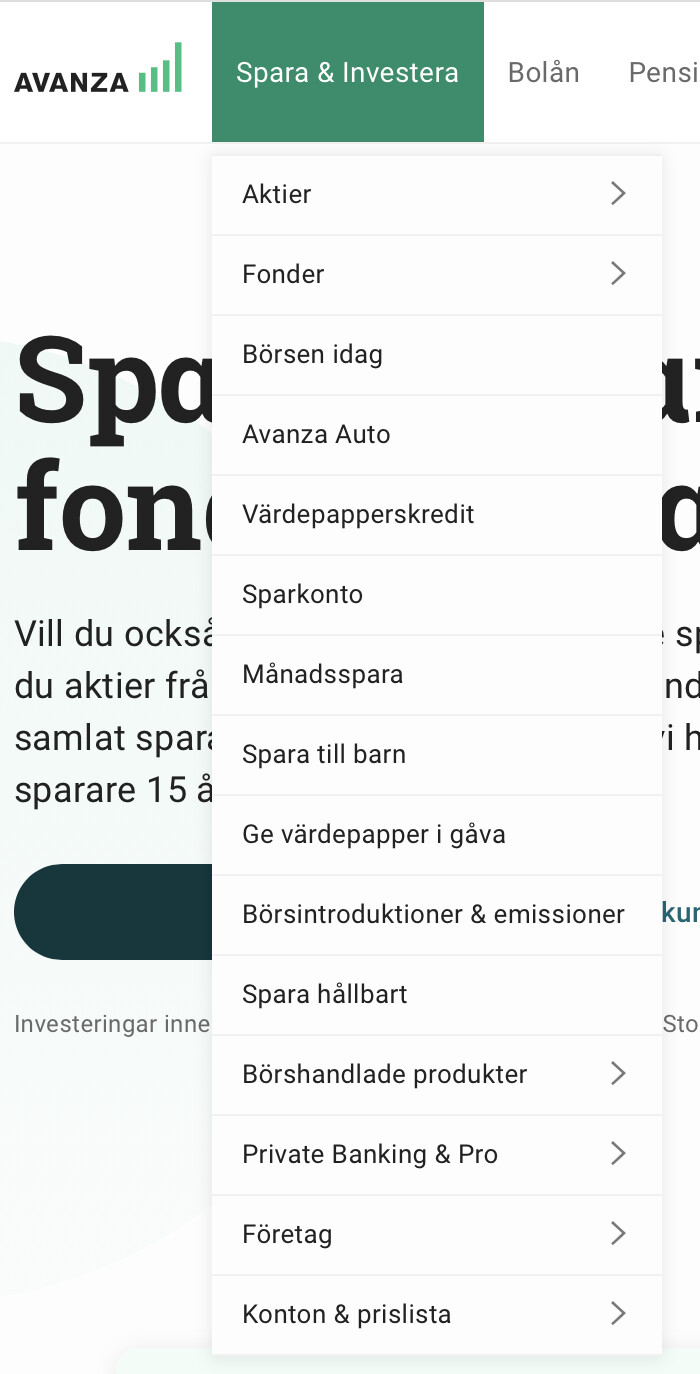
Task: Select Avanza Auto
Action: [x=436, y=434]
